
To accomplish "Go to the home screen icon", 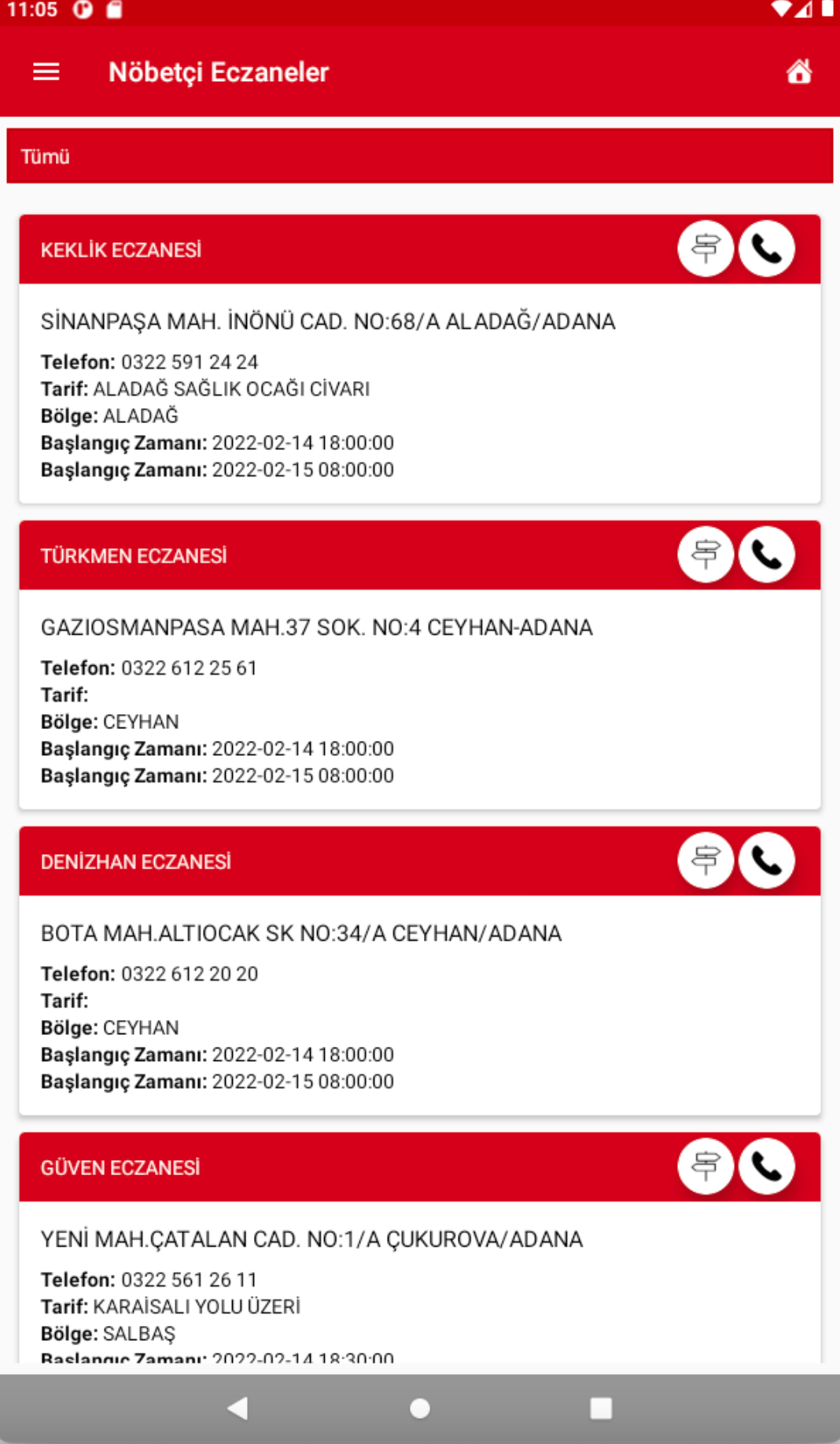I will [x=799, y=72].
